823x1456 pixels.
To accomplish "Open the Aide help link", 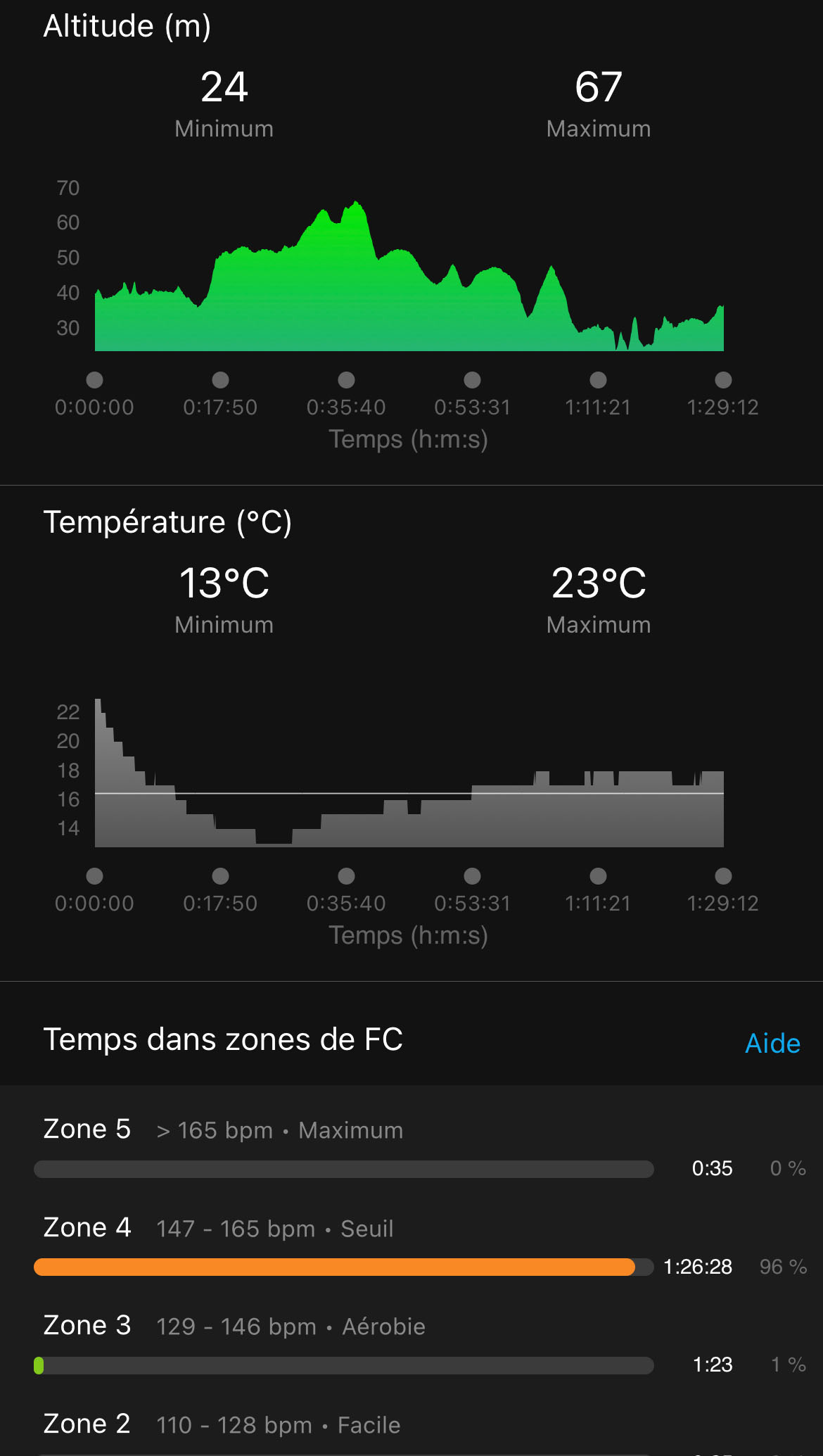I will click(x=772, y=1043).
